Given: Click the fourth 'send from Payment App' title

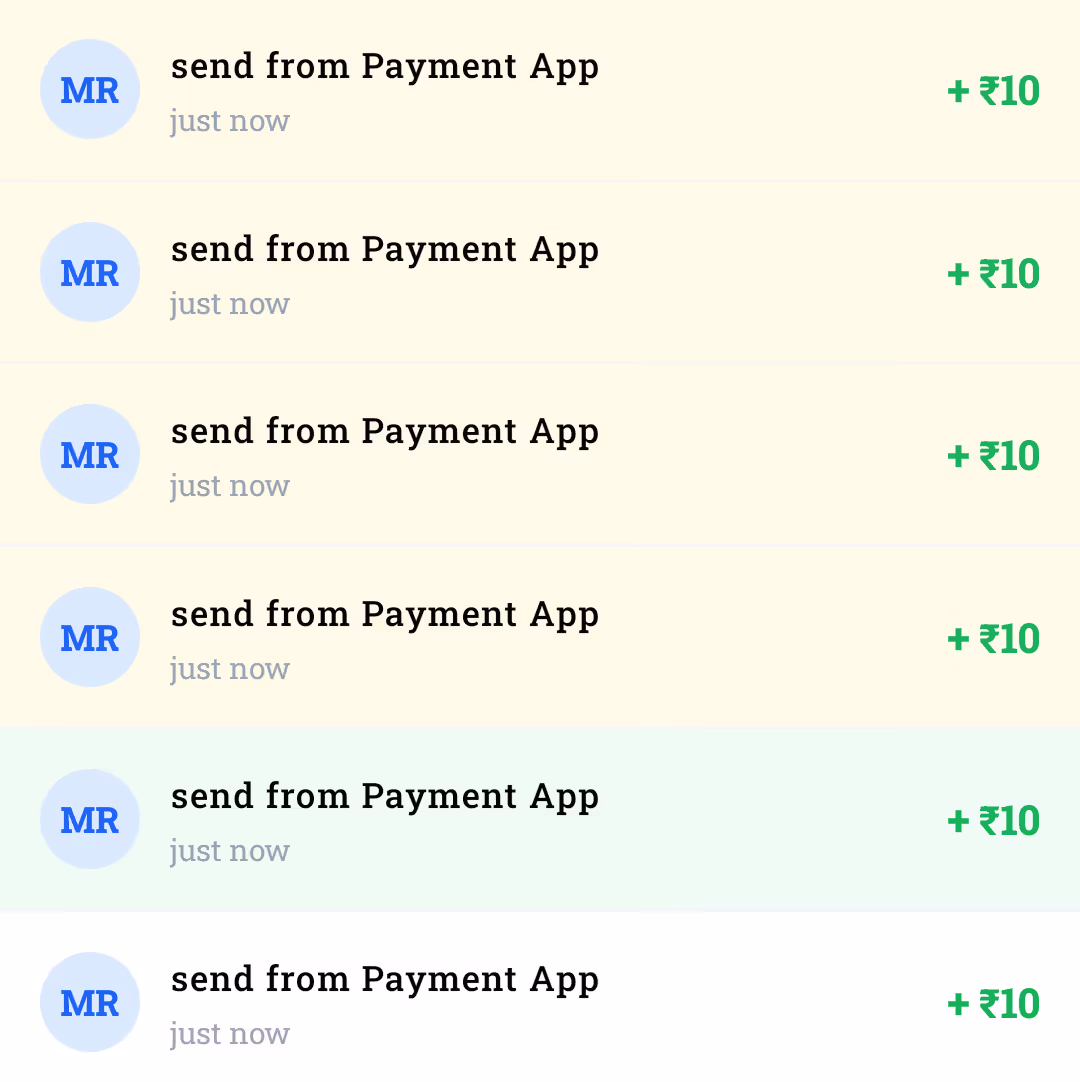Looking at the screenshot, I should pyautogui.click(x=385, y=614).
